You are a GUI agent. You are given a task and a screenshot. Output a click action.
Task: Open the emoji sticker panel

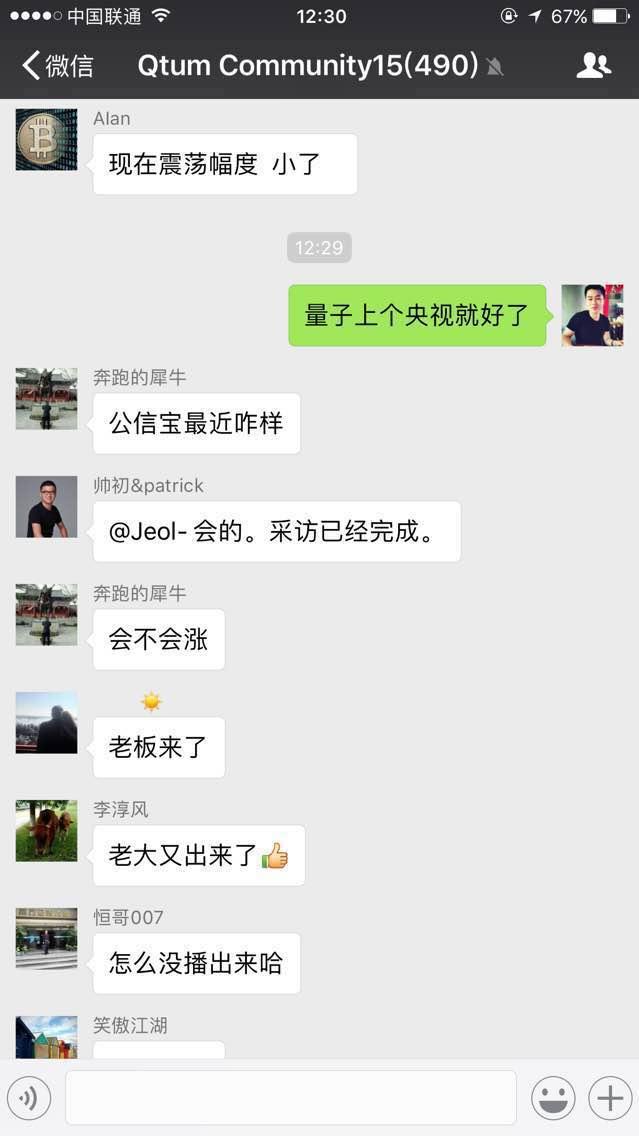pos(552,1098)
